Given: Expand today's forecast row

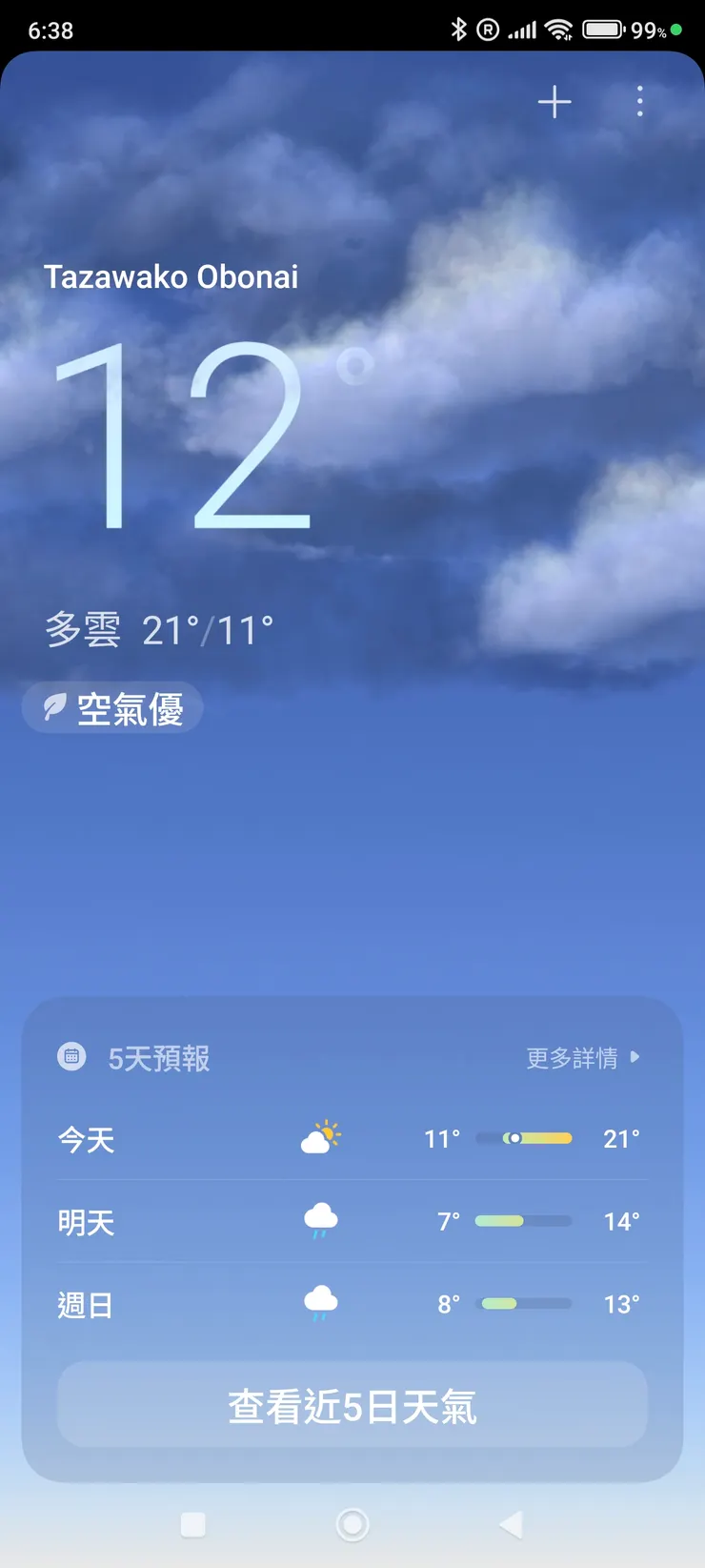Looking at the screenshot, I should [352, 1137].
